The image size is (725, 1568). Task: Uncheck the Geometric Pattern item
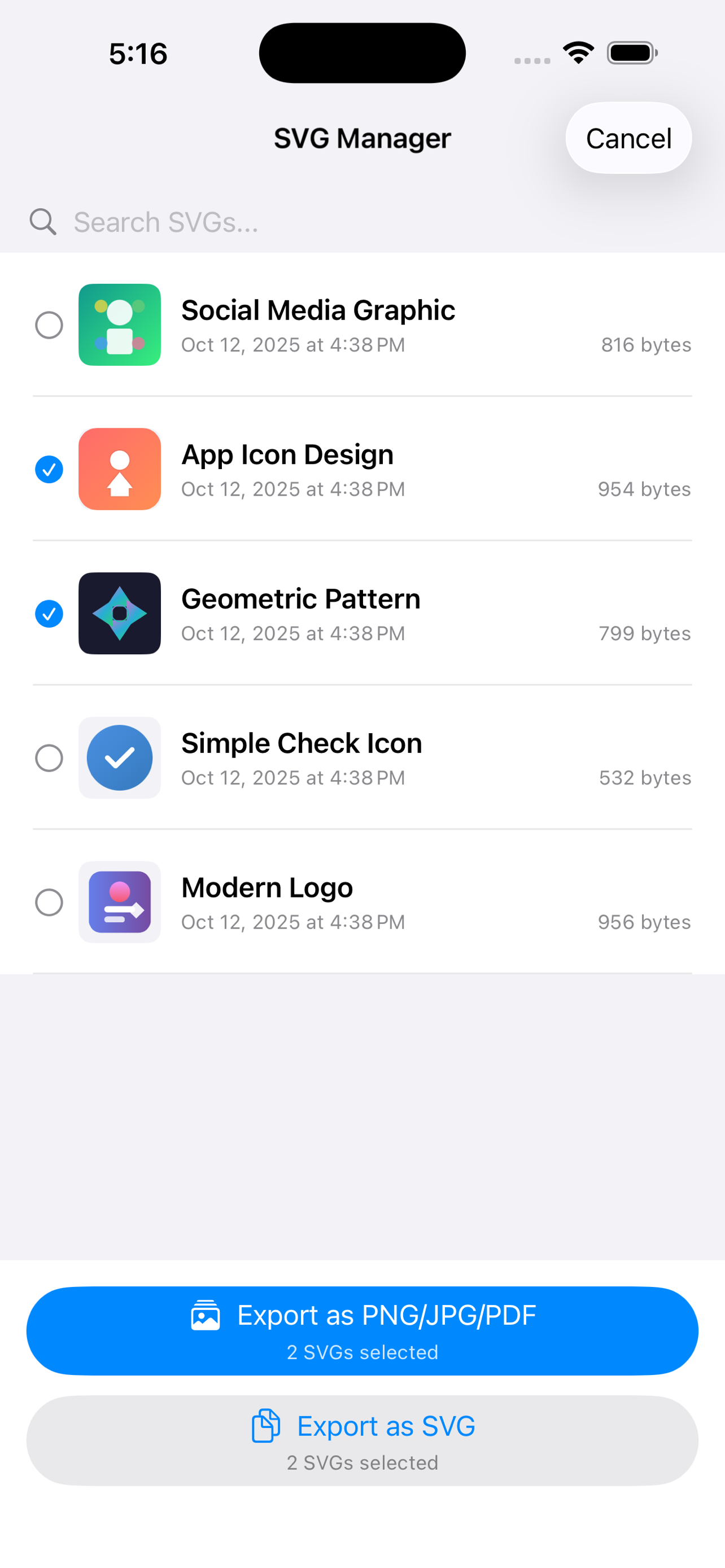pyautogui.click(x=49, y=614)
